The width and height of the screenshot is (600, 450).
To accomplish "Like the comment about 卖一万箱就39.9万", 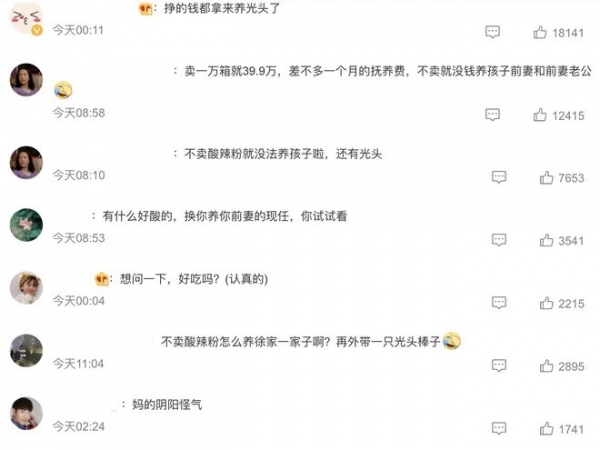I will coord(540,115).
